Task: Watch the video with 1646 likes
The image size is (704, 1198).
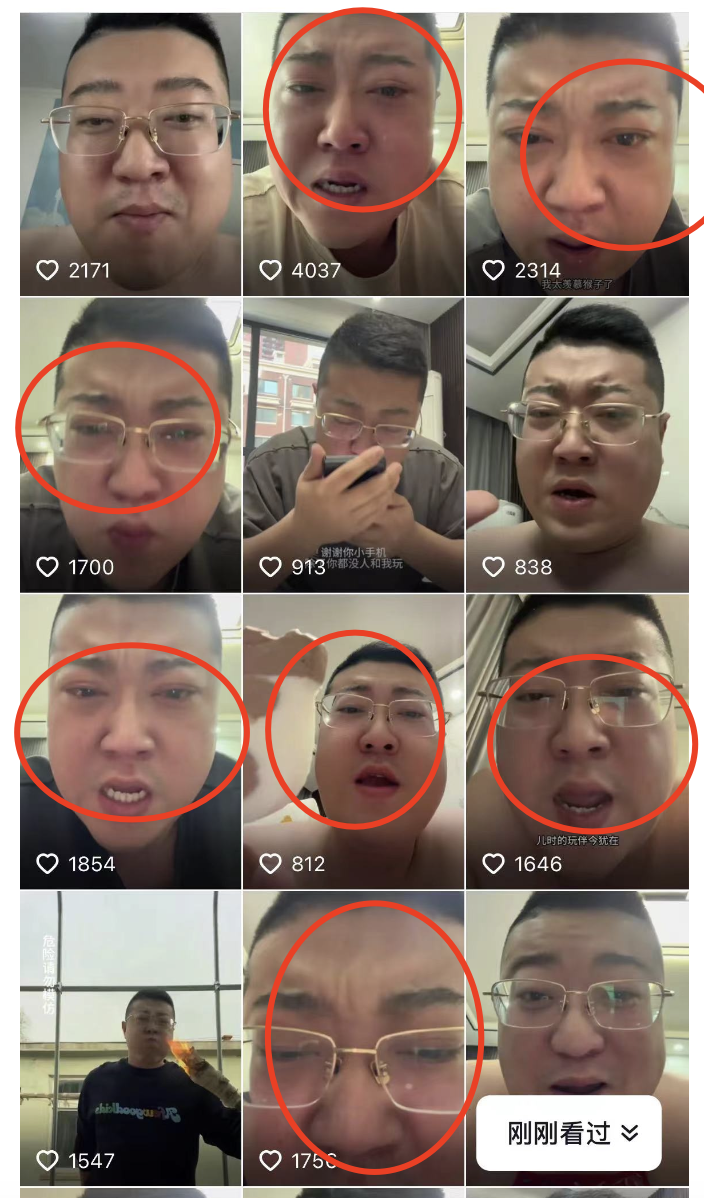Action: click(577, 741)
